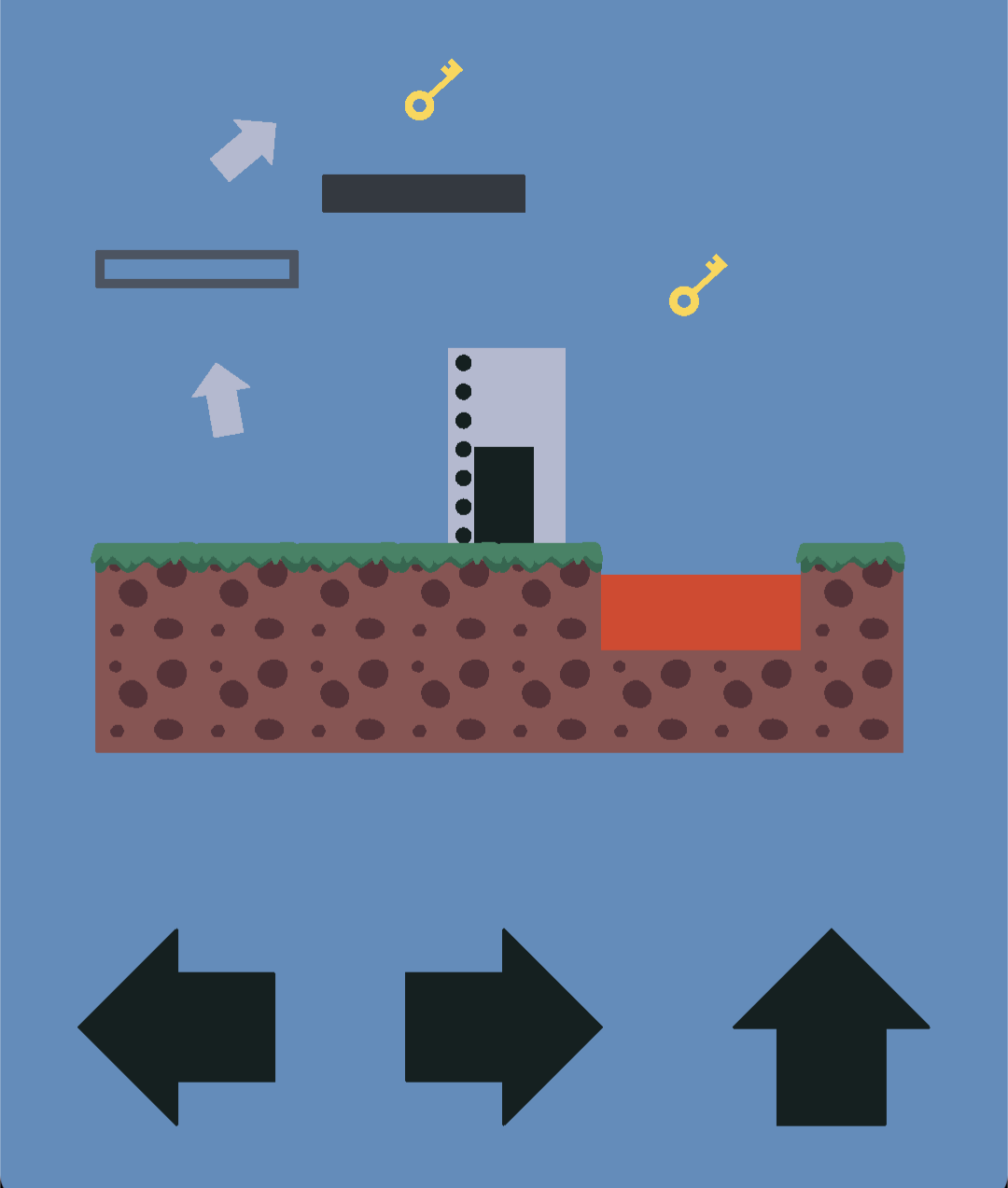Tap the right arrow to move right

504,1027
